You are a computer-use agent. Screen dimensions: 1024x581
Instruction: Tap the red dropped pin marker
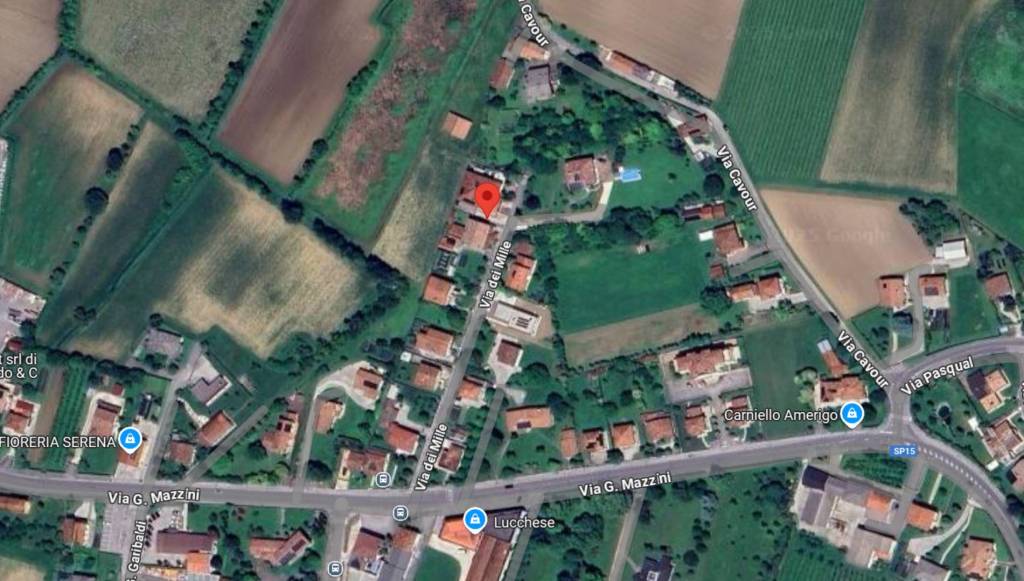click(487, 199)
